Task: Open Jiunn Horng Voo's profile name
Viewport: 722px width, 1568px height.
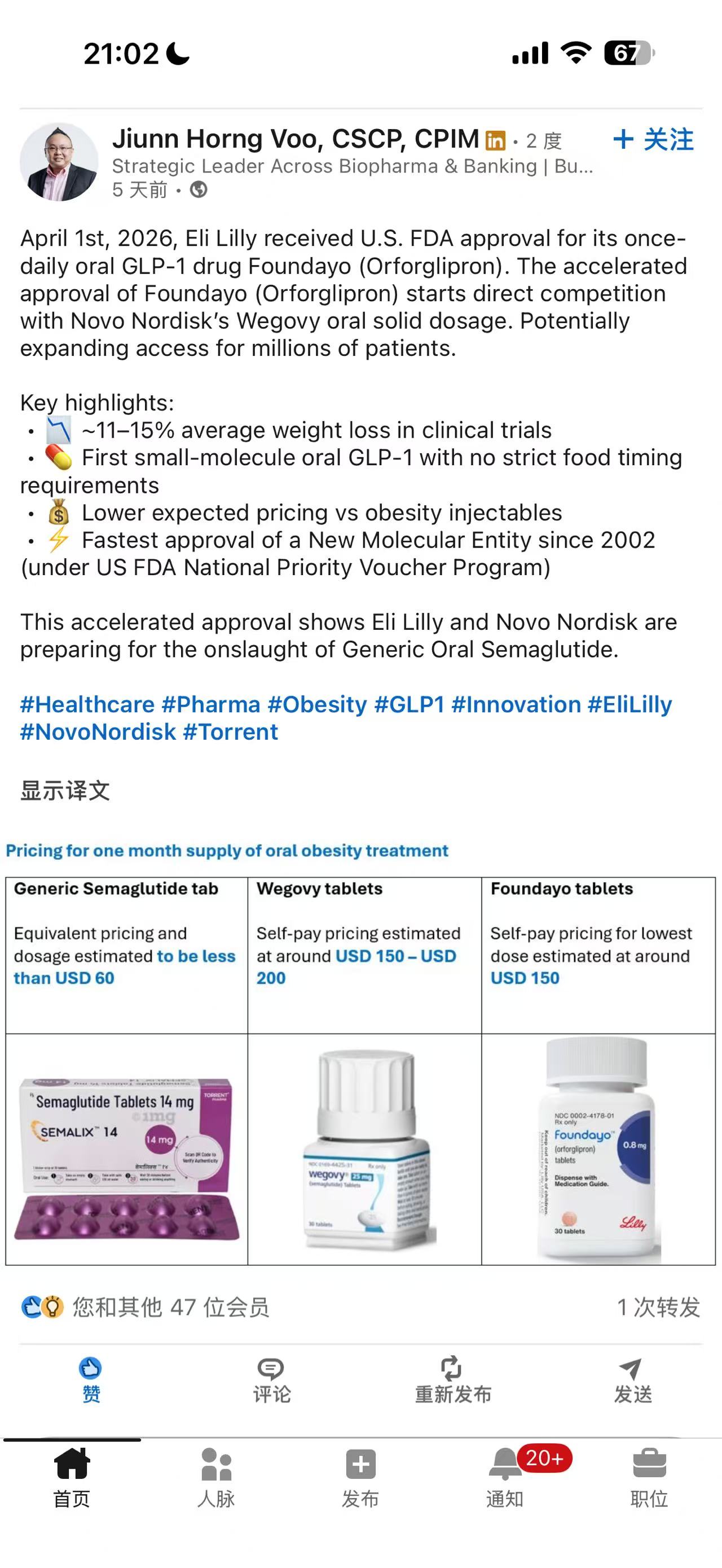Action: click(295, 139)
